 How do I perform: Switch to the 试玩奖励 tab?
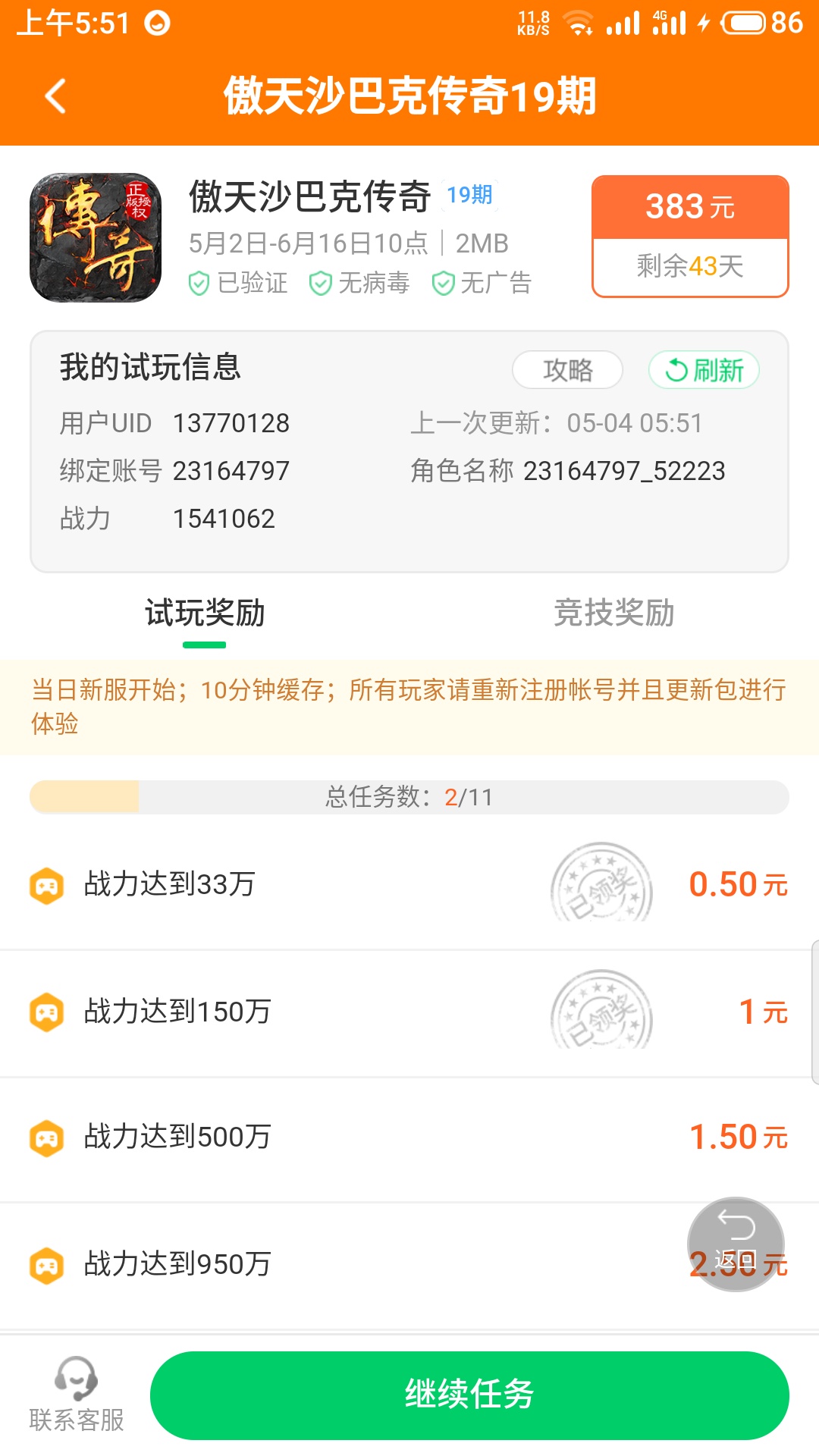(x=205, y=613)
